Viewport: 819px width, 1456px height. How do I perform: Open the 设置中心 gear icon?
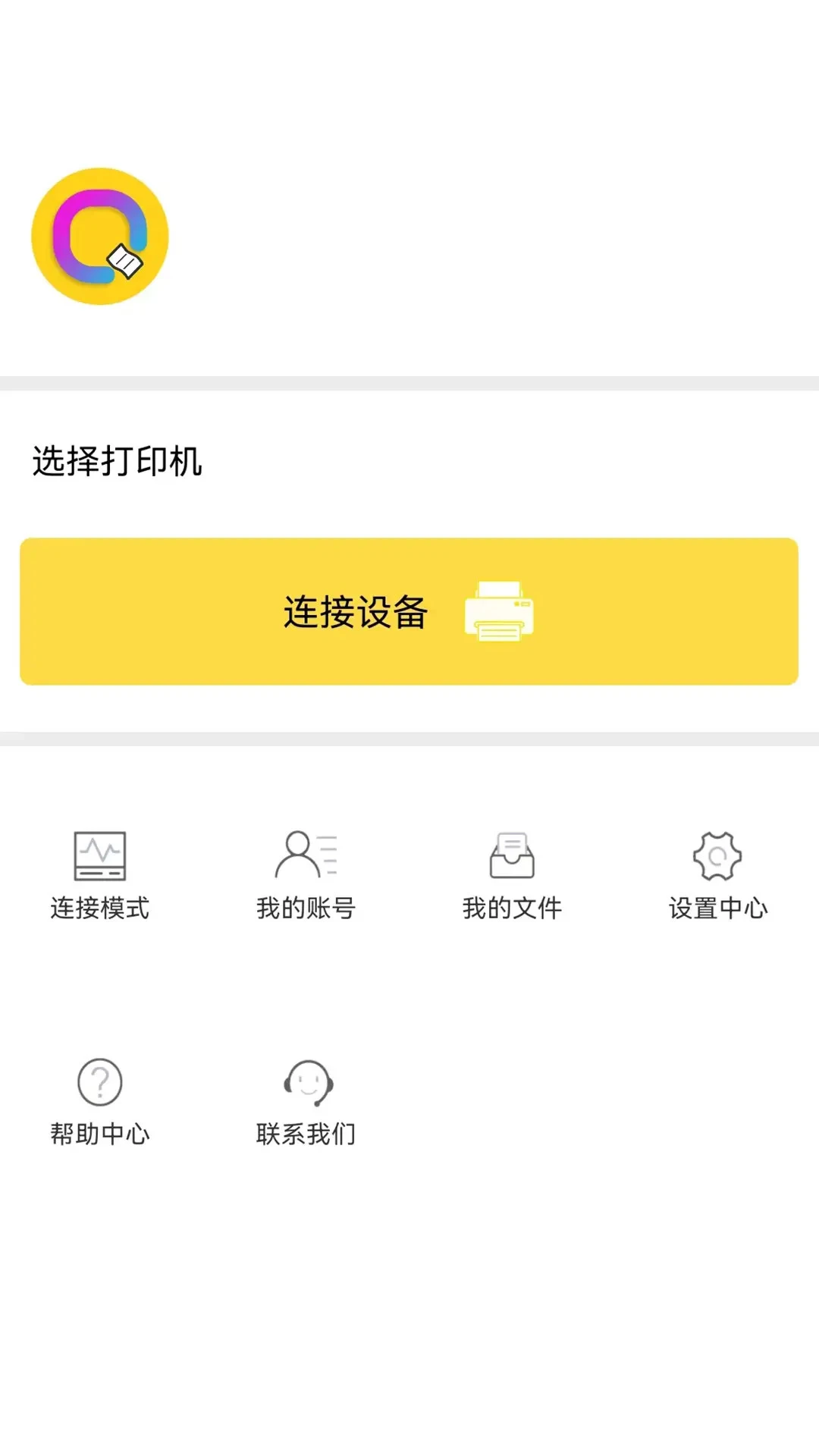[x=718, y=855]
